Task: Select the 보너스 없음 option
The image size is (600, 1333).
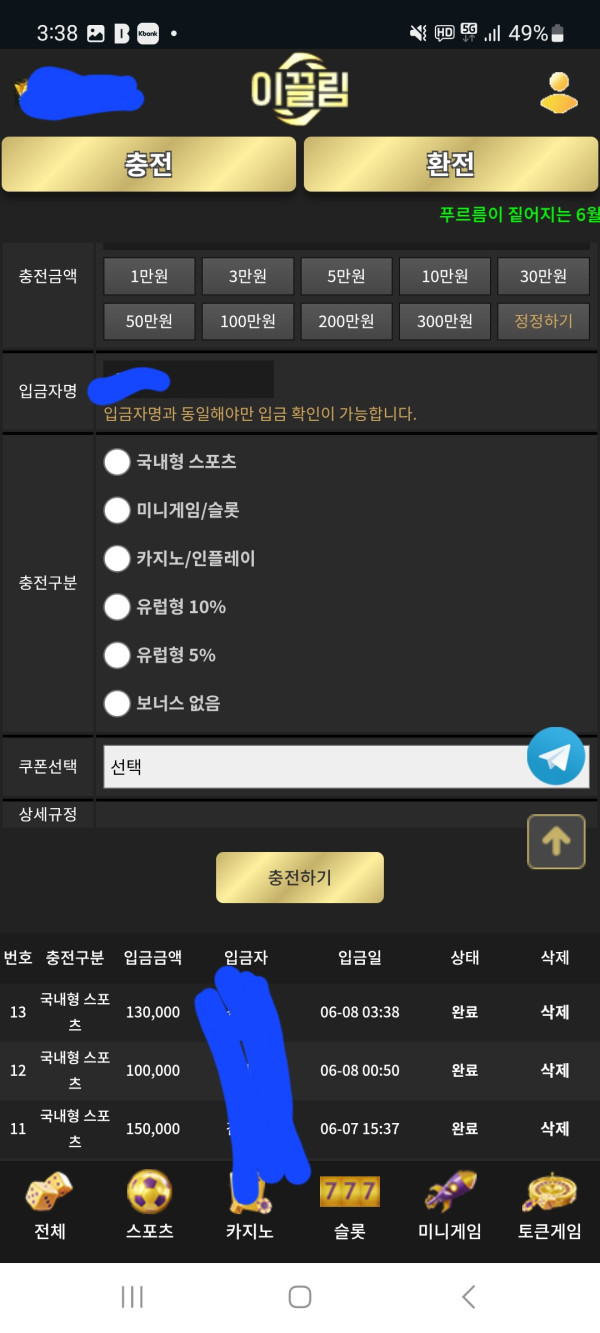Action: 118,703
